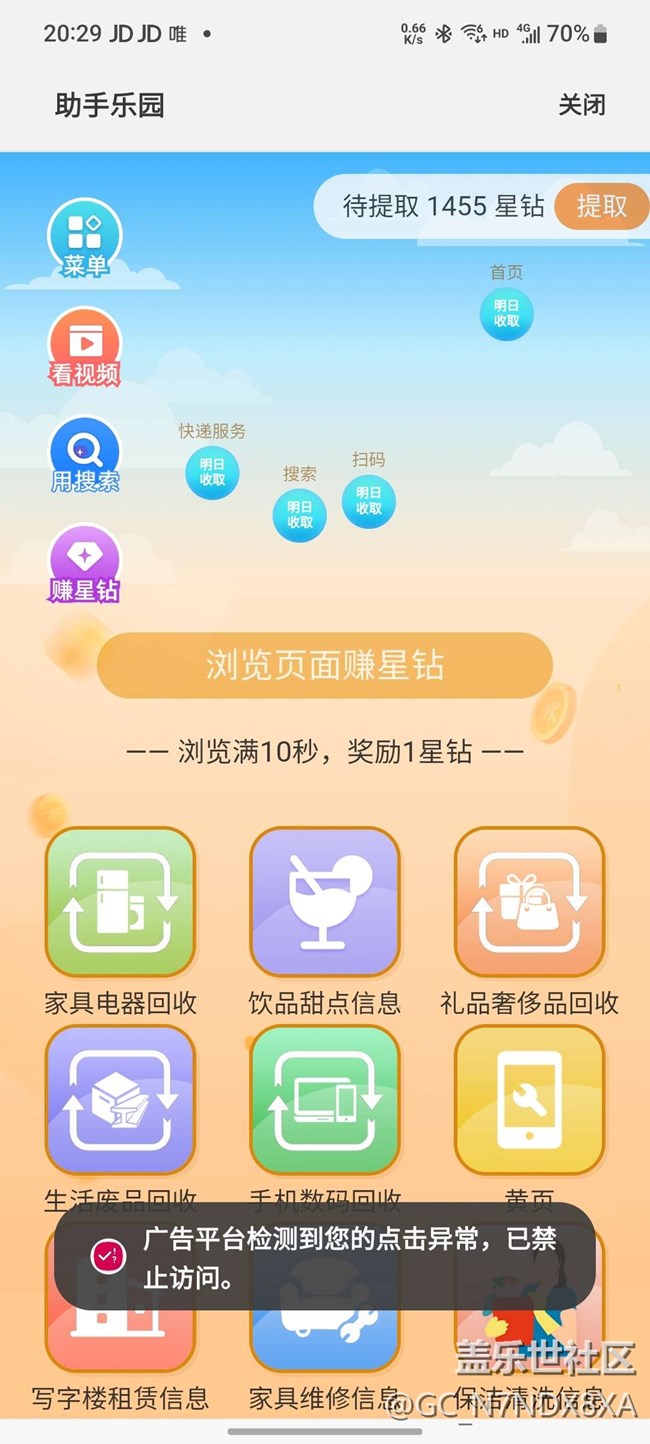Open 生活废品回收
Image resolution: width=650 pixels, height=1444 pixels.
(120, 1100)
